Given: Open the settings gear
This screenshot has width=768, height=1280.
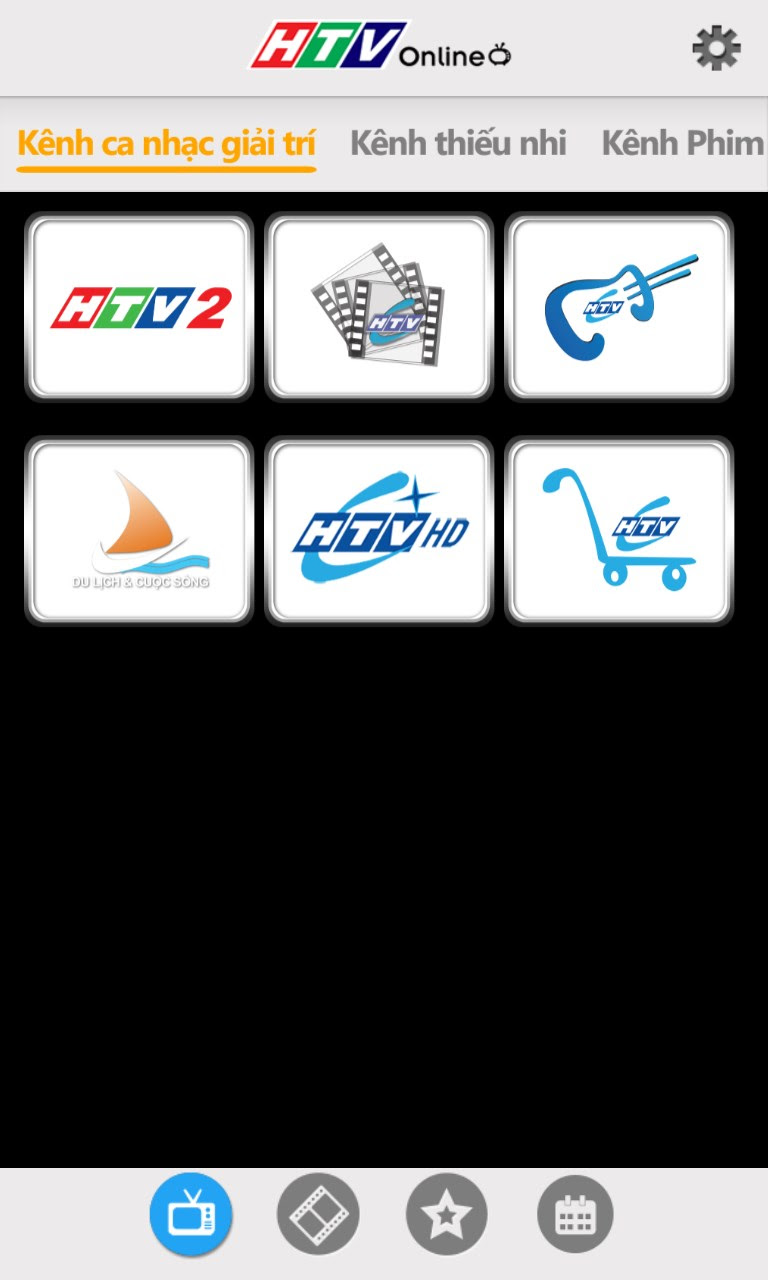Looking at the screenshot, I should (x=716, y=48).
